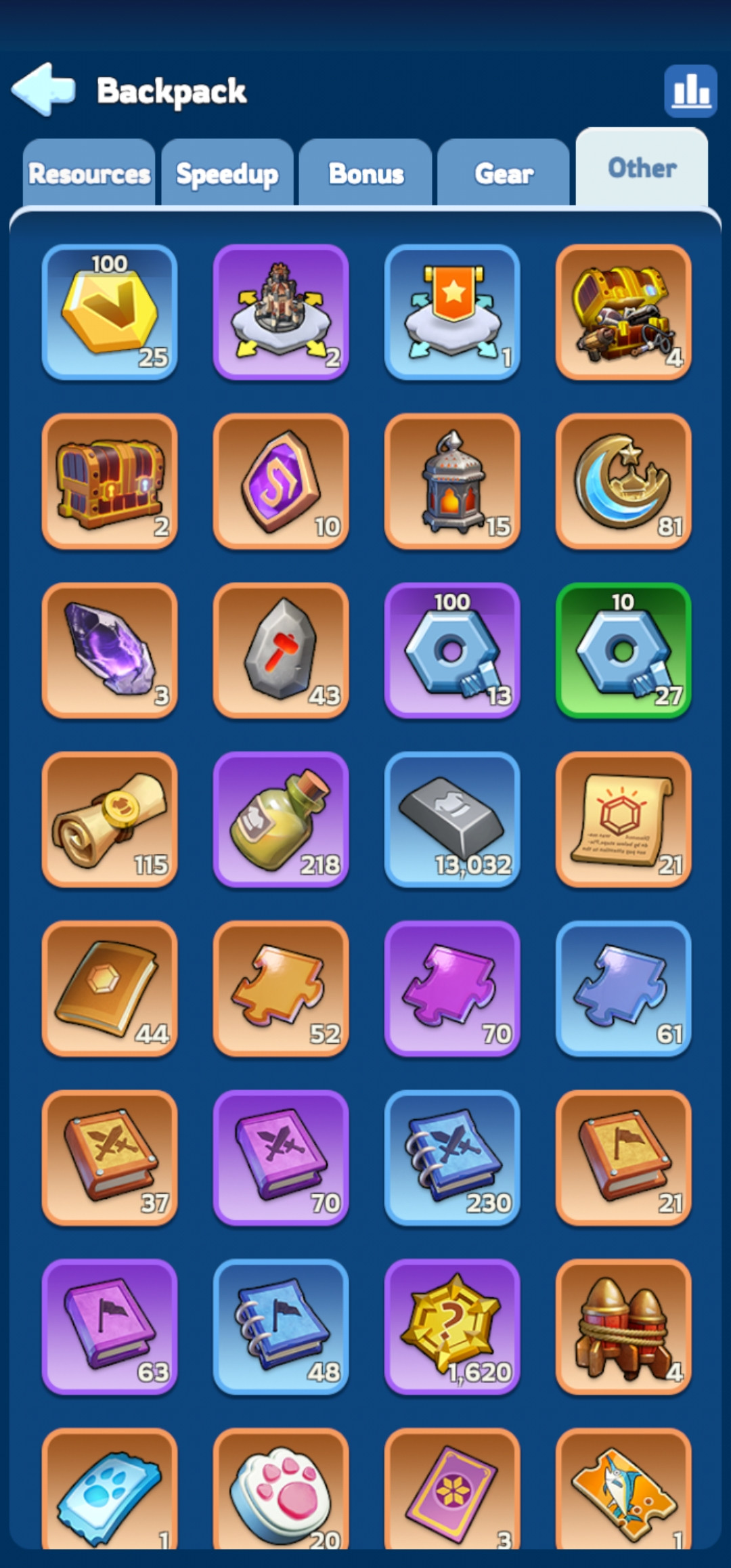Switch to the Gear tab

504,173
